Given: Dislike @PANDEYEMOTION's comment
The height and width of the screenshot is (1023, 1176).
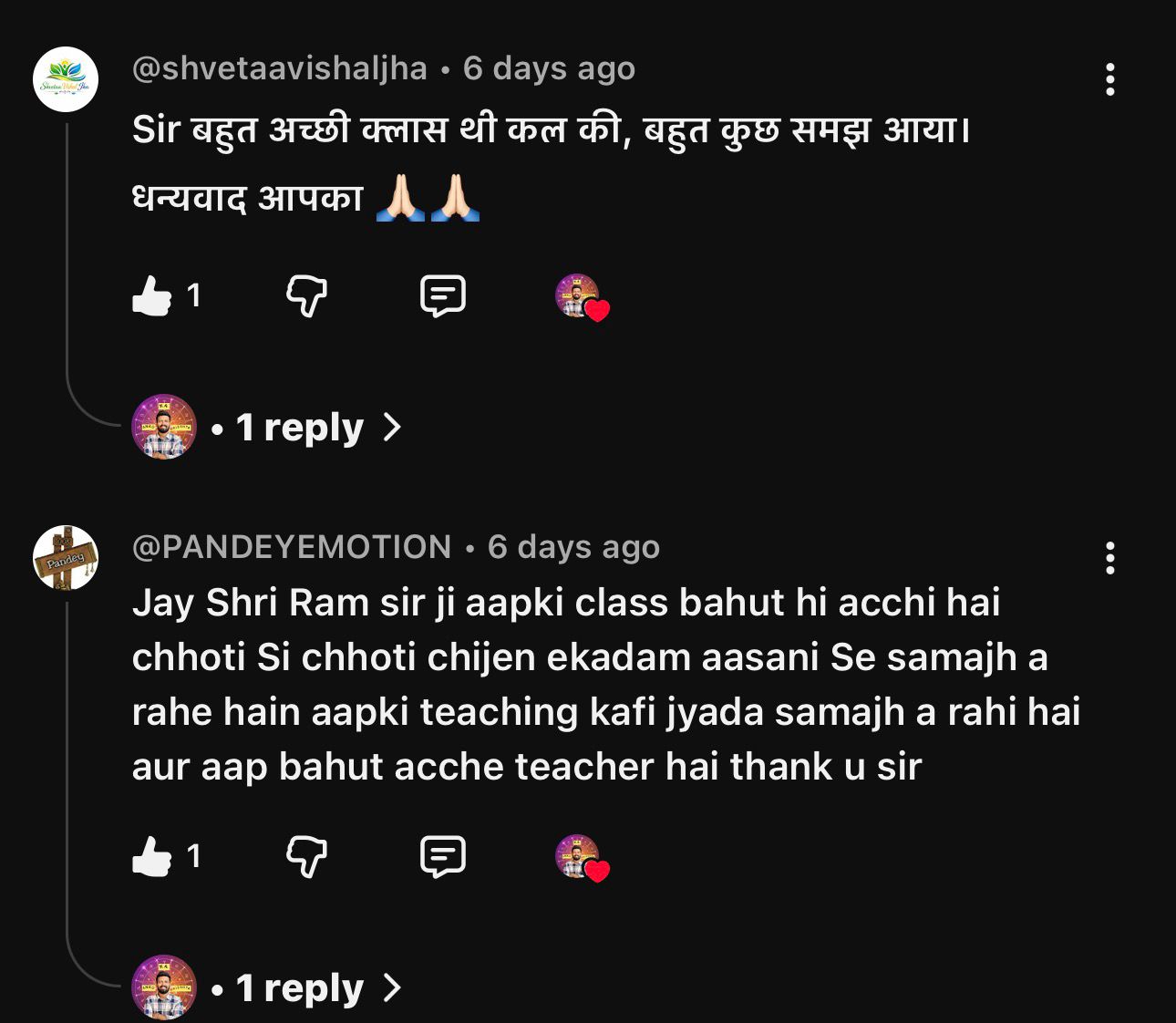Looking at the screenshot, I should [306, 857].
